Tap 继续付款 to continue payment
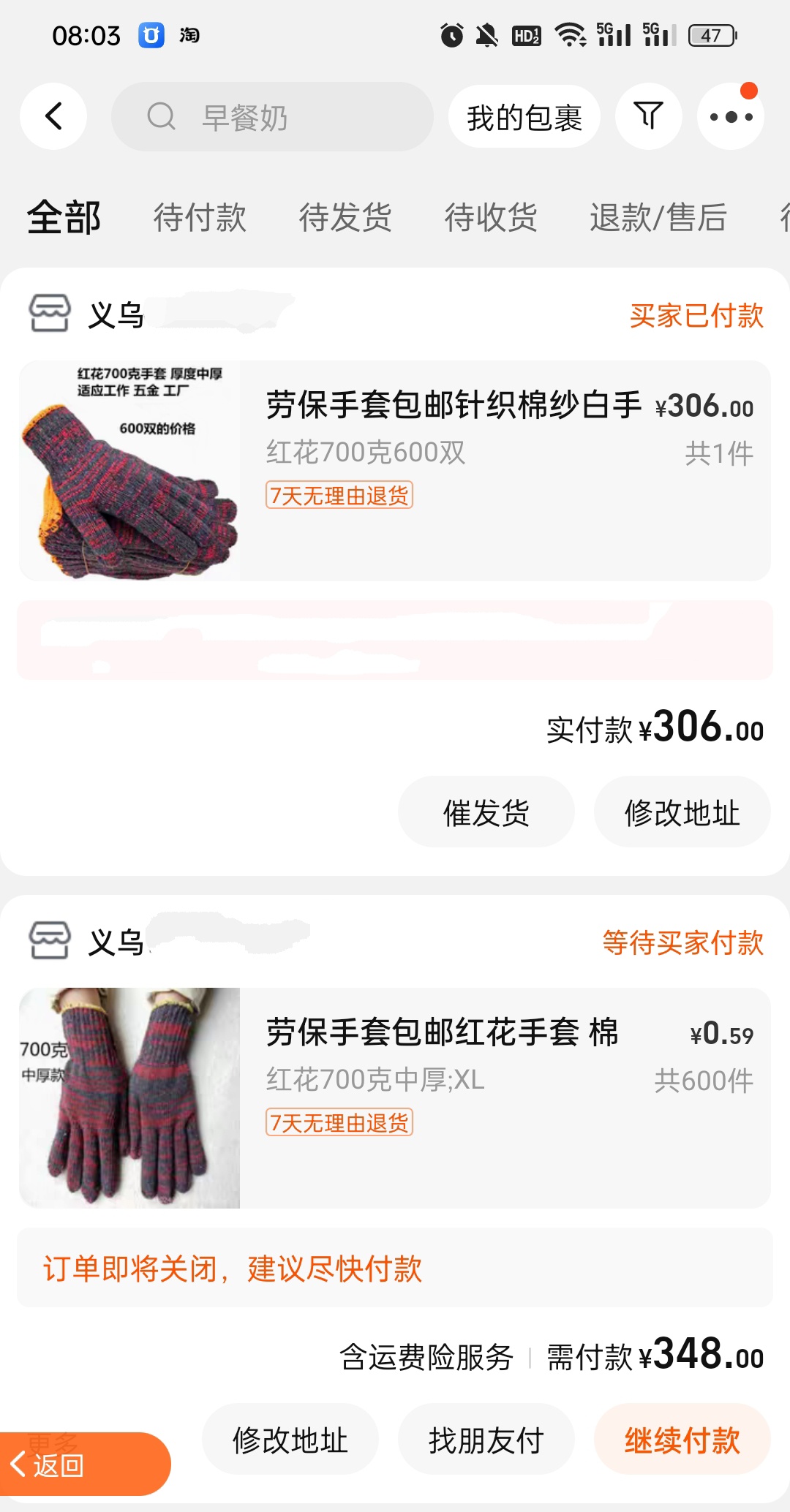The image size is (790, 1512). click(682, 1440)
